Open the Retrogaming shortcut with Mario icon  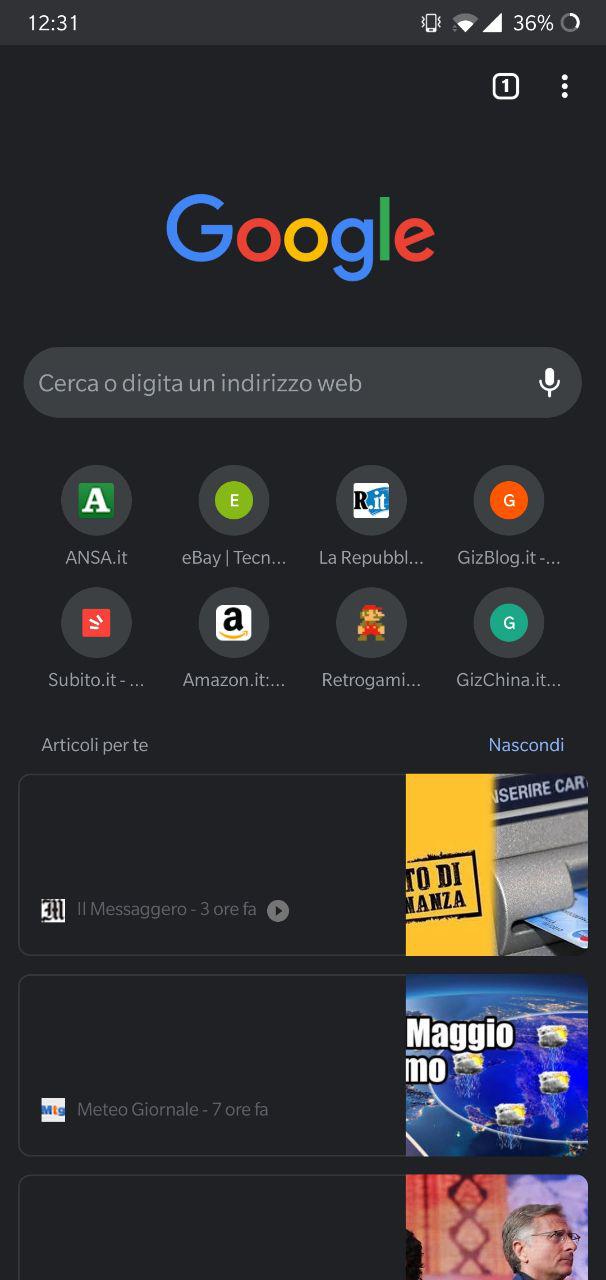click(371, 639)
